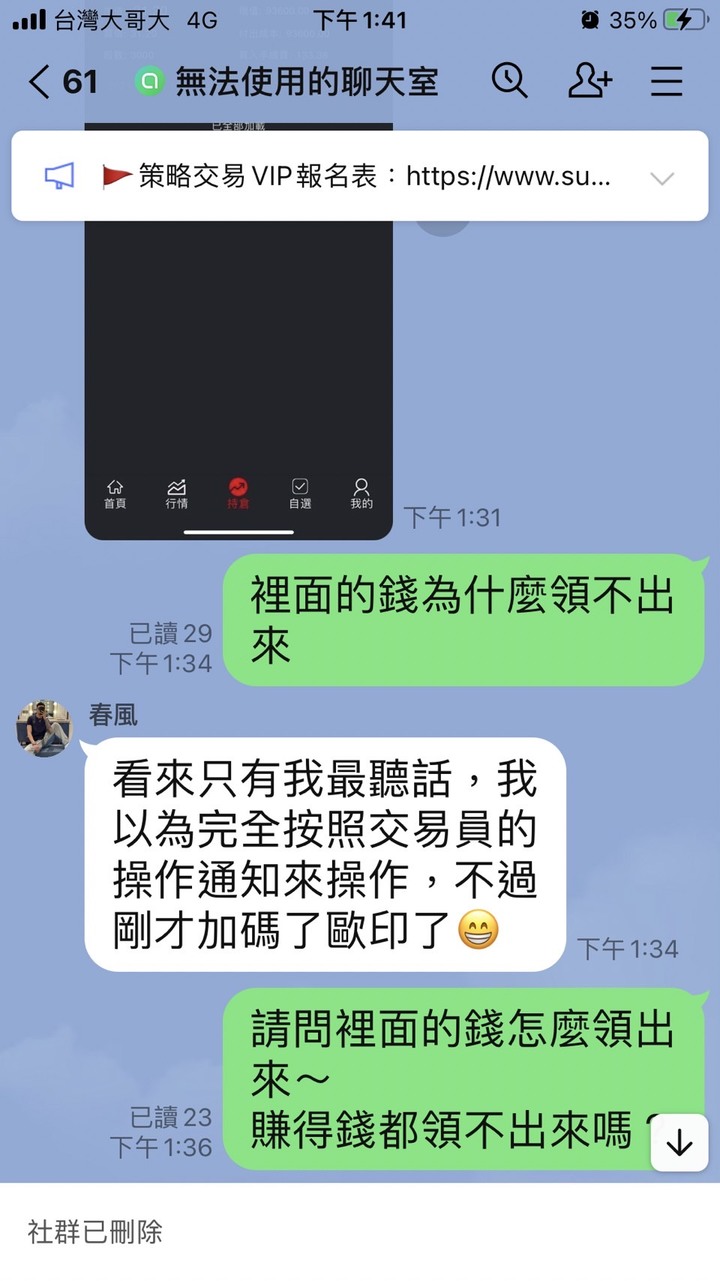The width and height of the screenshot is (720, 1281).
Task: Expand the pinned announcement chevron
Action: tap(662, 178)
